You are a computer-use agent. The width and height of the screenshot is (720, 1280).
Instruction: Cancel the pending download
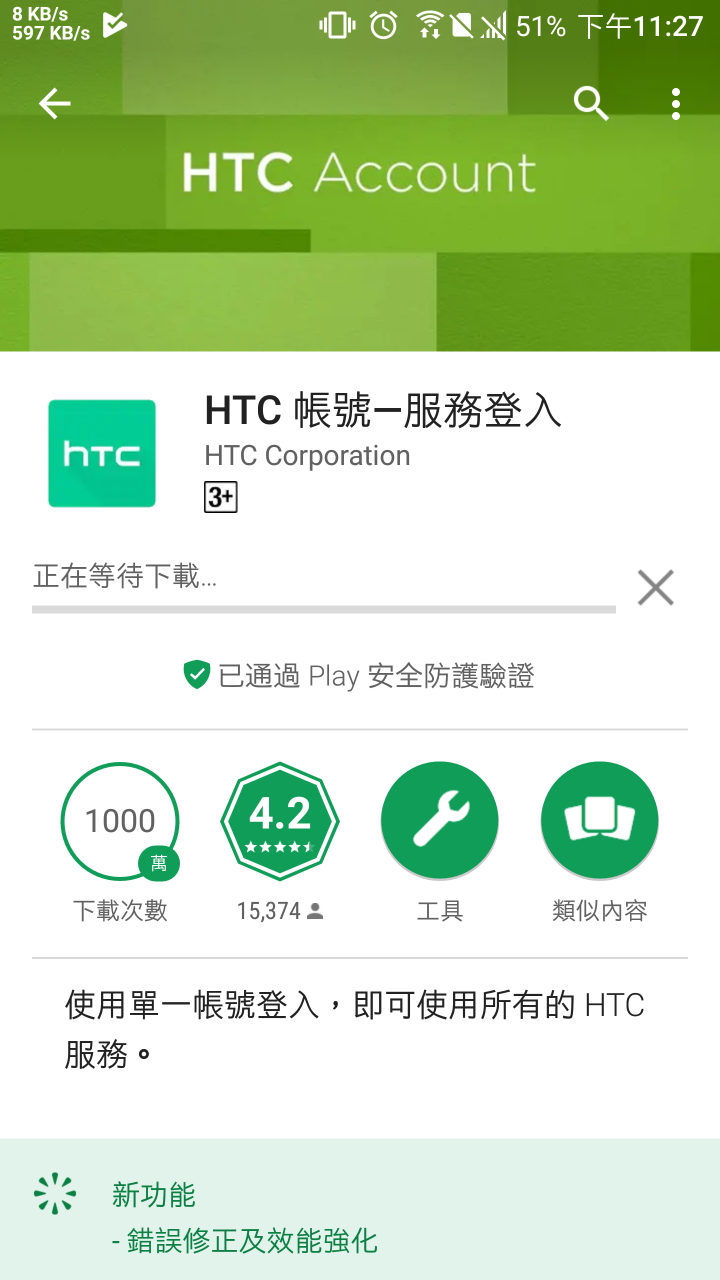click(656, 587)
